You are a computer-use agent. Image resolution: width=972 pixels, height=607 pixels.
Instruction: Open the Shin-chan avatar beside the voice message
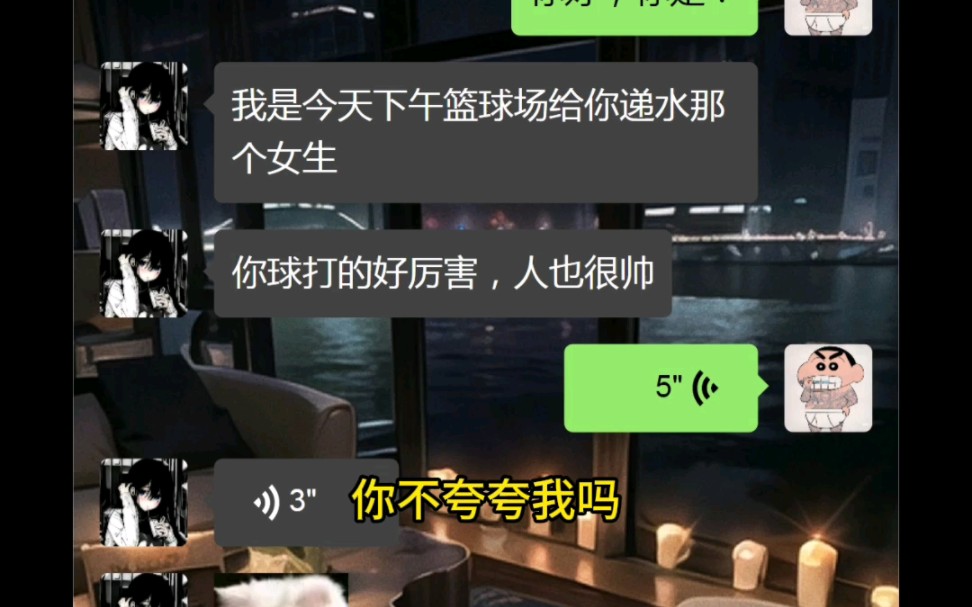coord(827,388)
